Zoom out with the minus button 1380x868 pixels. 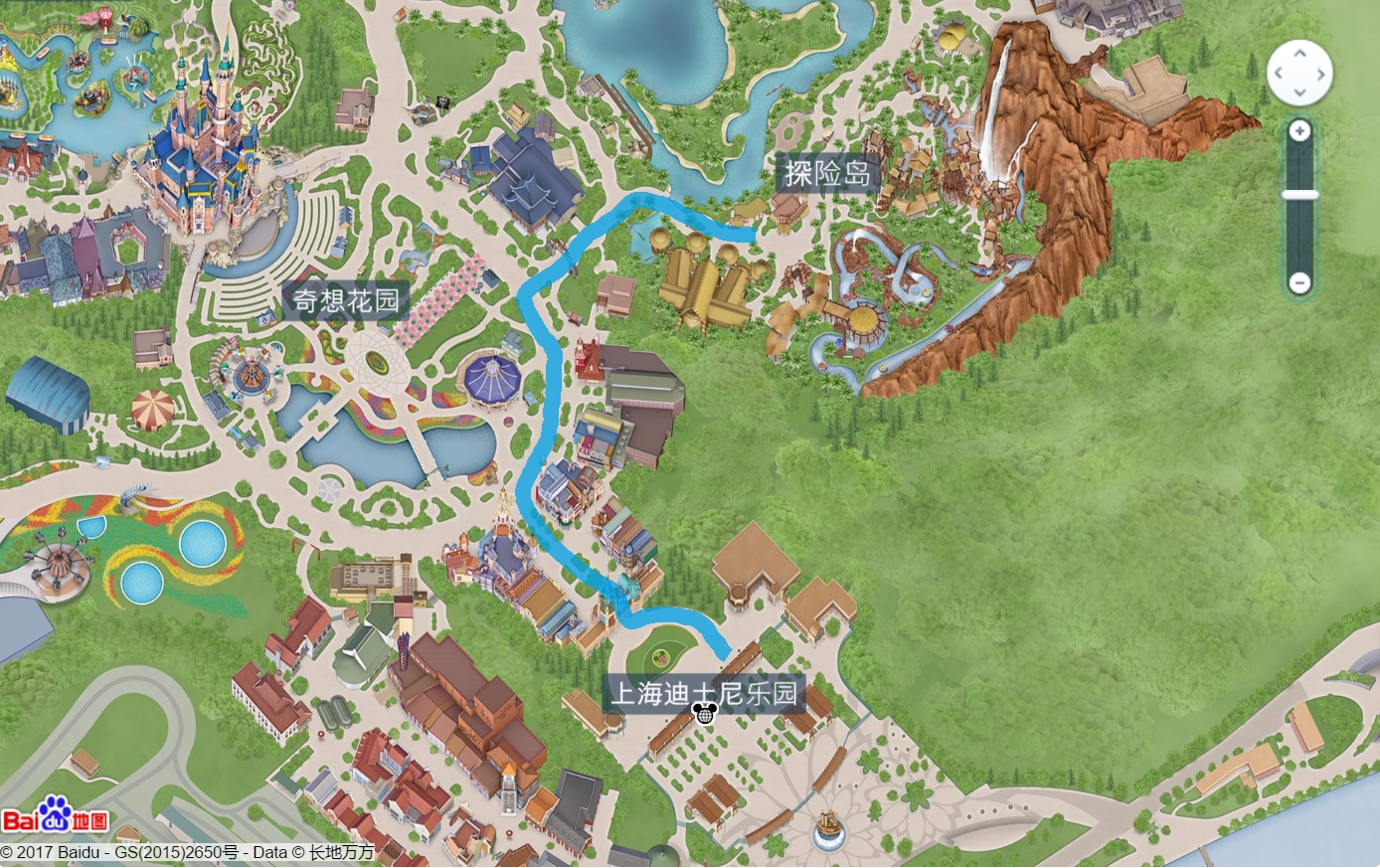[x=1299, y=282]
